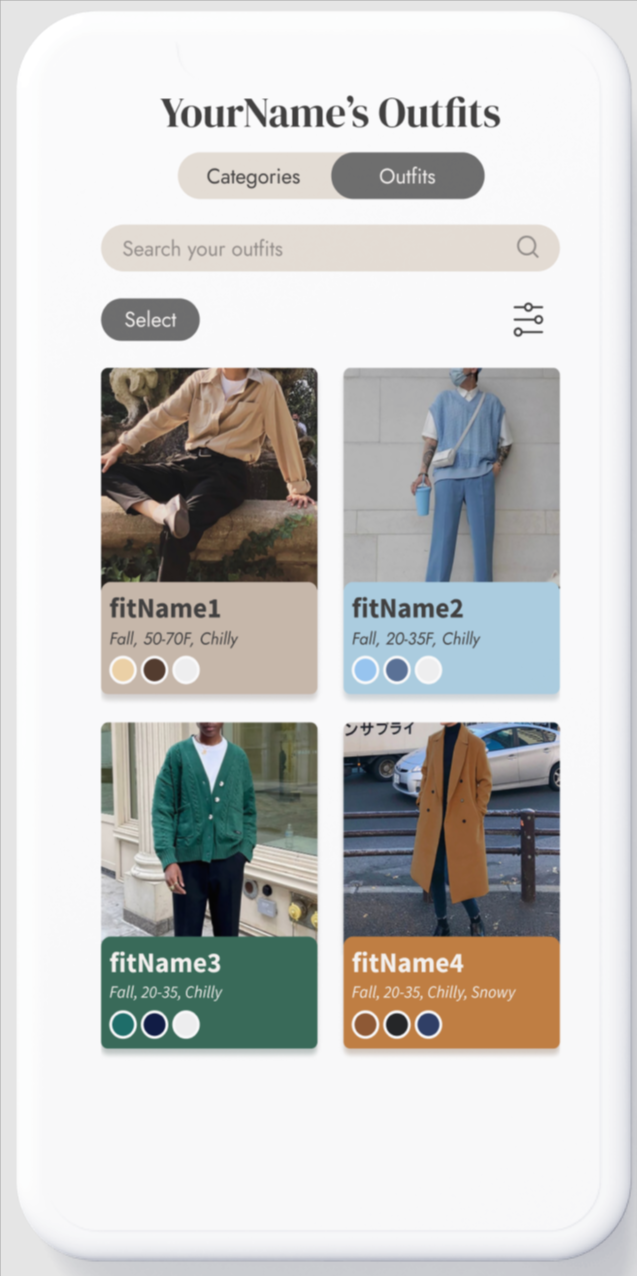
Task: Open the fitName1 outfit card
Action: click(x=209, y=530)
